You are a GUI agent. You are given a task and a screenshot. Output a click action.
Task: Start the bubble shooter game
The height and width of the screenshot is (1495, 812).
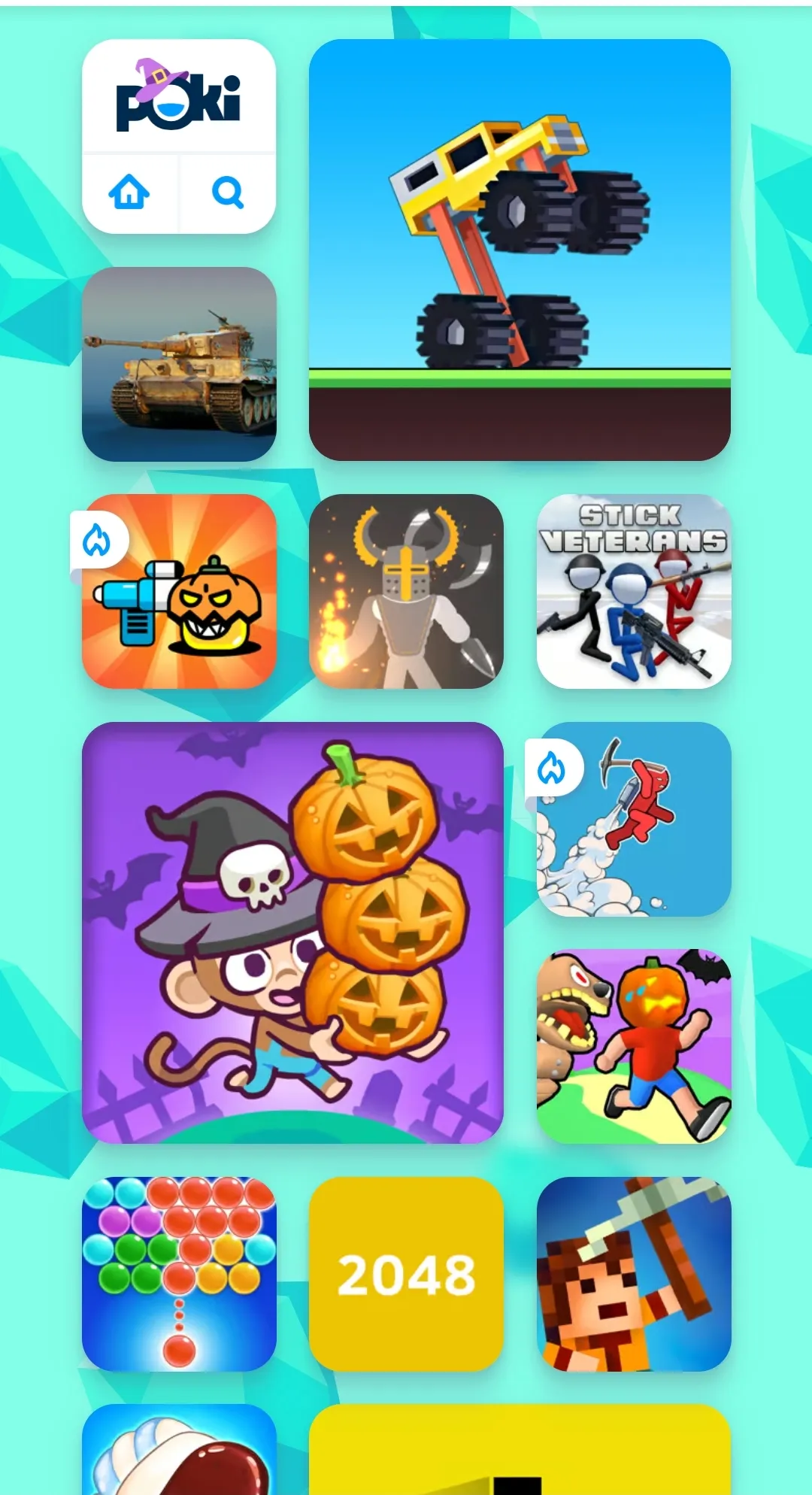pyautogui.click(x=179, y=1274)
